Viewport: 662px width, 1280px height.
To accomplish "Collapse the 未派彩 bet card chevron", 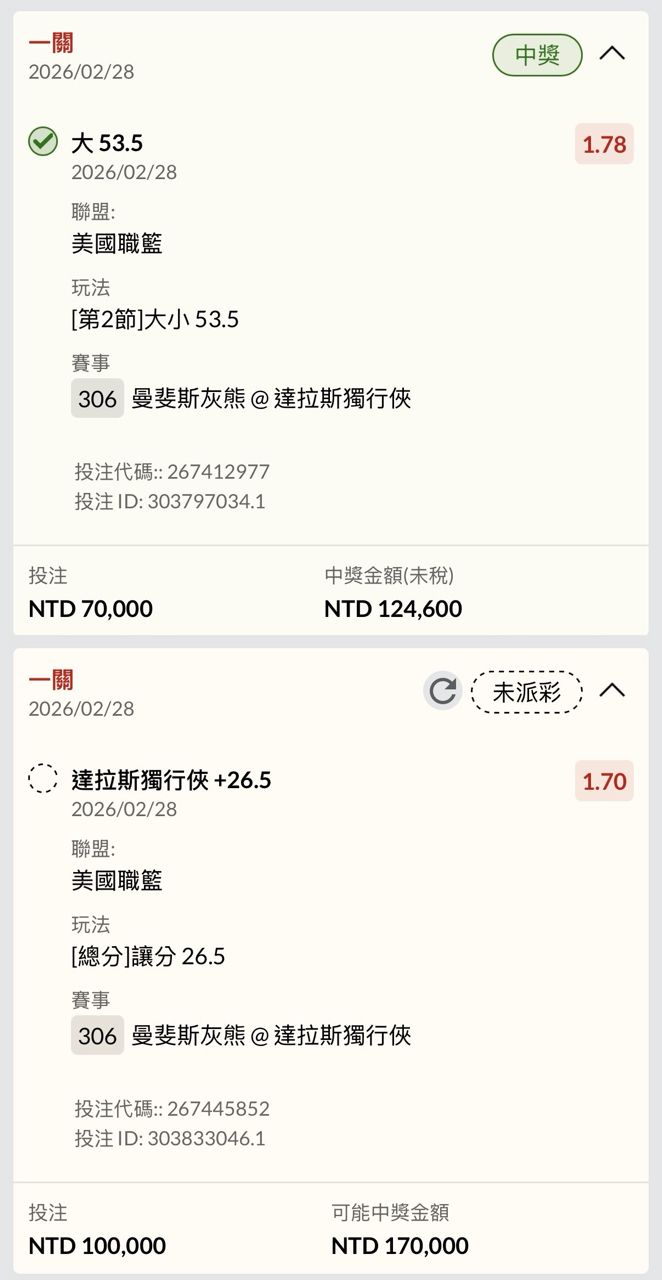I will (x=612, y=691).
